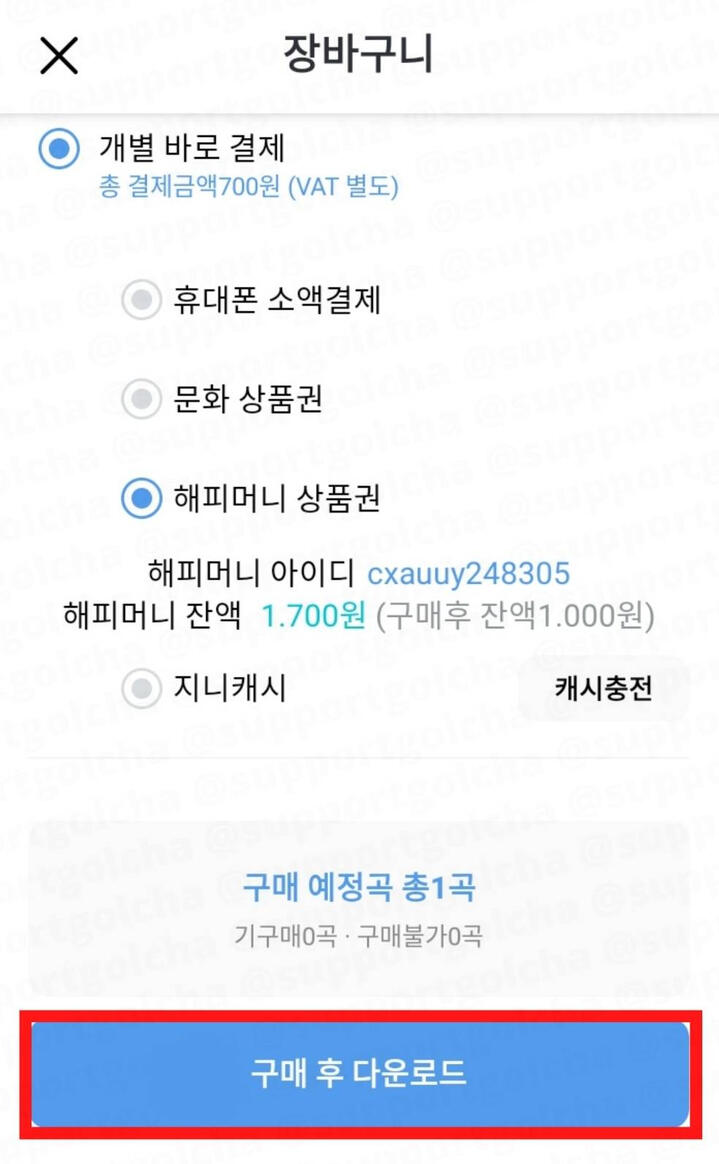719x1164 pixels.
Task: Choose 휴대폰 소액결제 payment method
Action: pos(141,299)
